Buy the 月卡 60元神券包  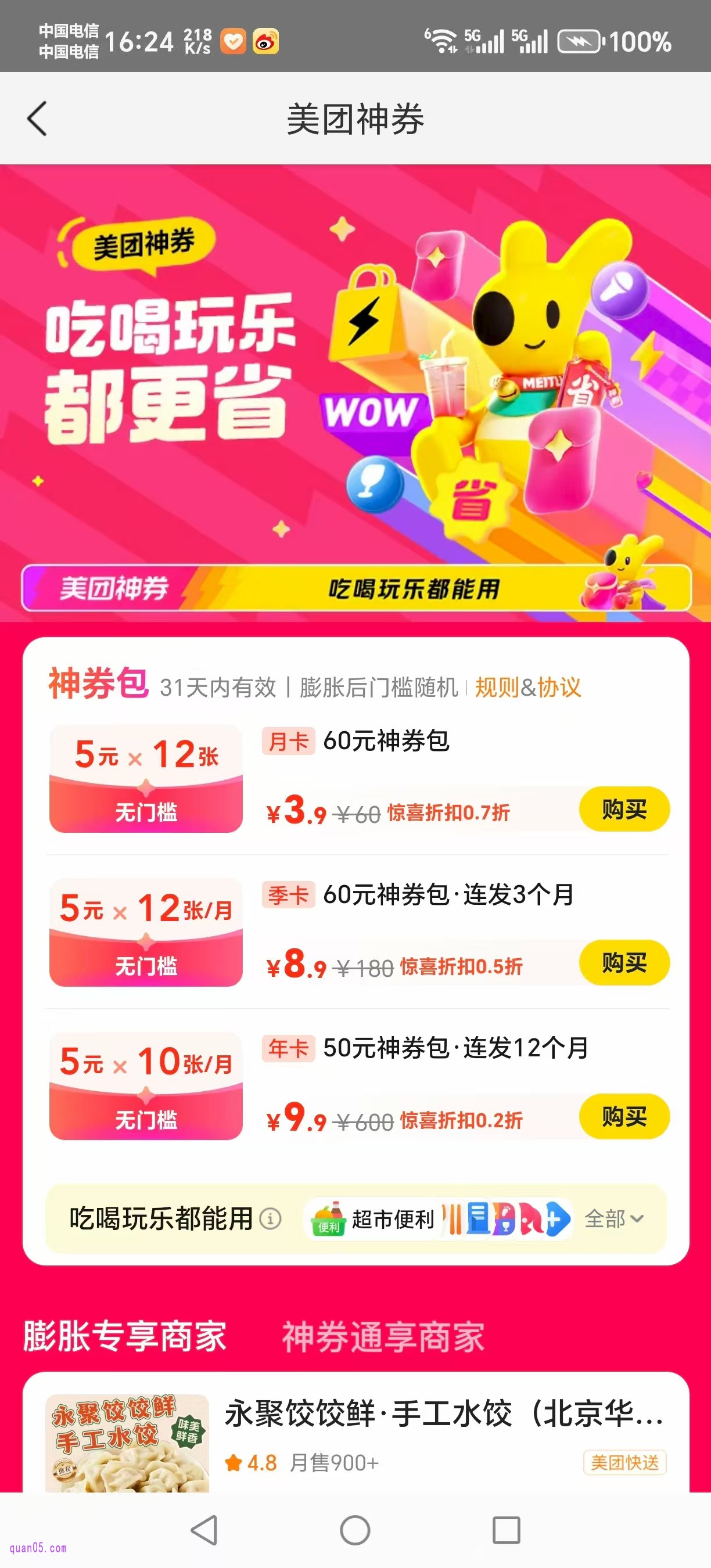[x=624, y=810]
